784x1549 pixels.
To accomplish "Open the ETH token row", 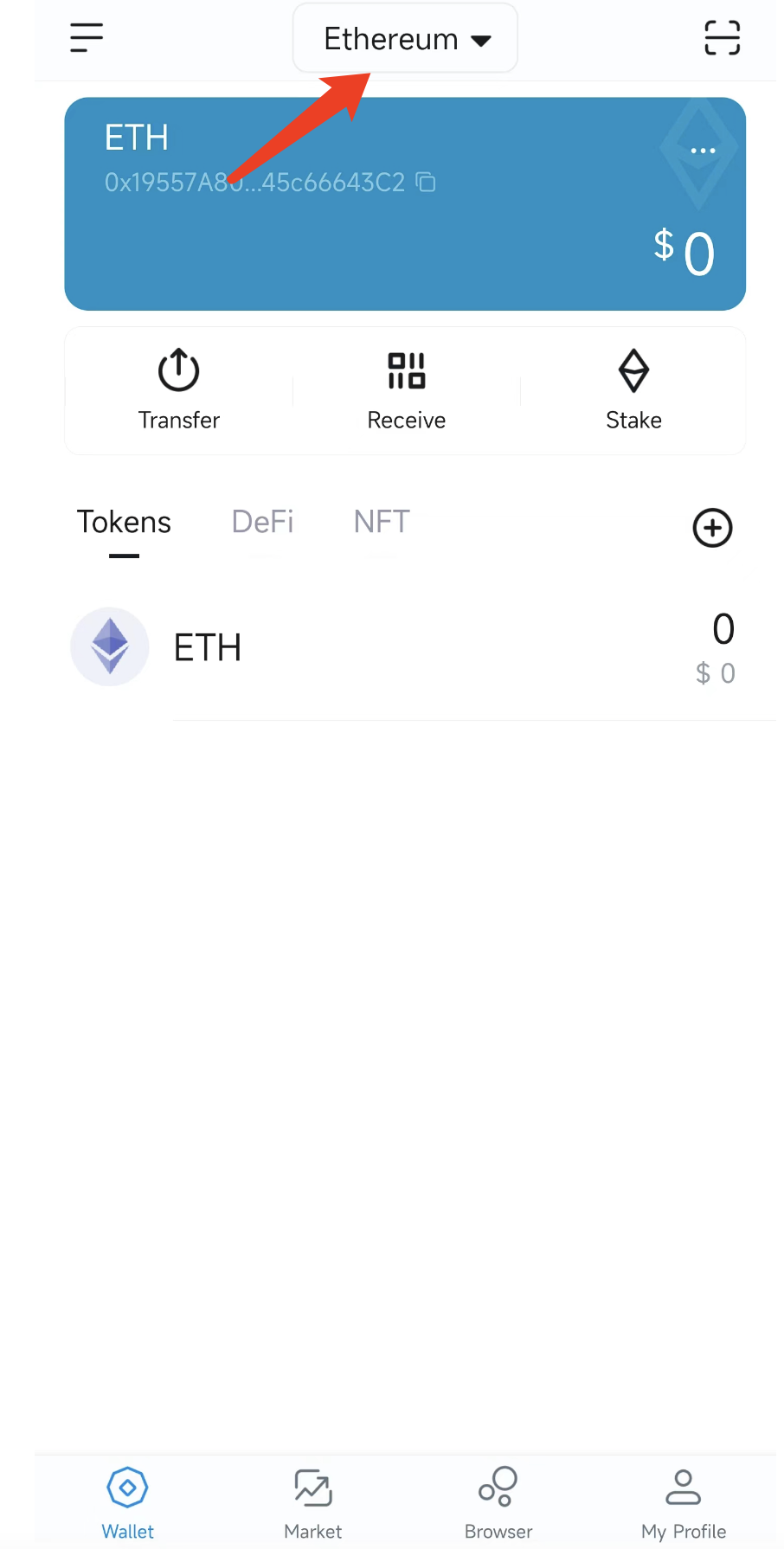I will 403,648.
